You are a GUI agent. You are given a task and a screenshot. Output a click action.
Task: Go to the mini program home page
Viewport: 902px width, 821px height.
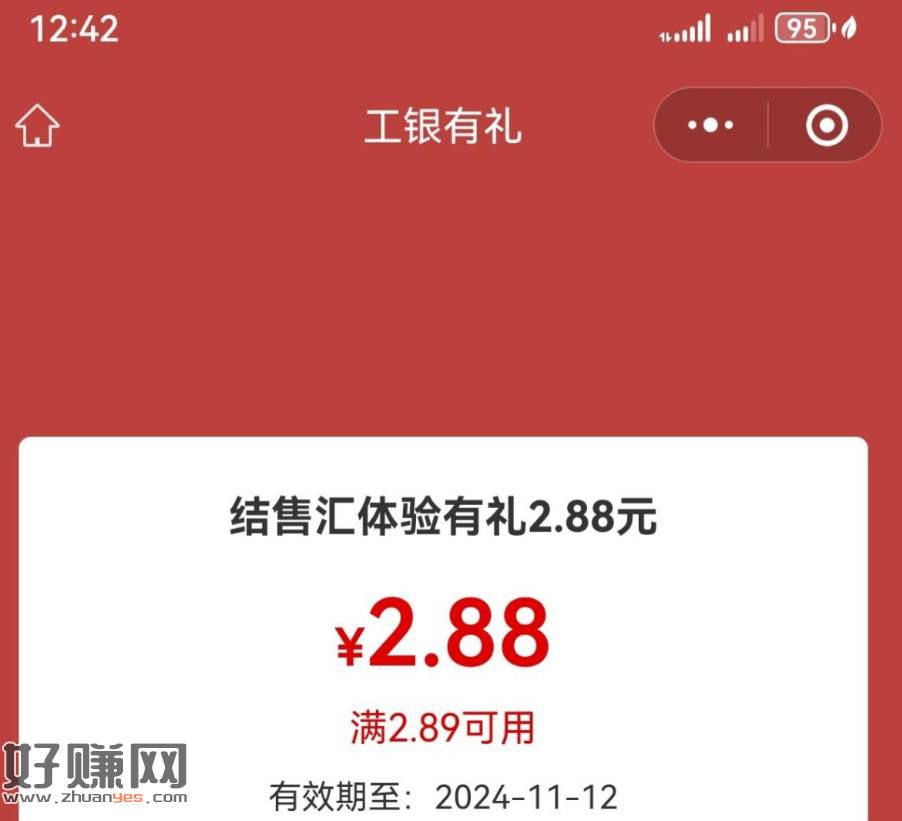click(x=38, y=127)
